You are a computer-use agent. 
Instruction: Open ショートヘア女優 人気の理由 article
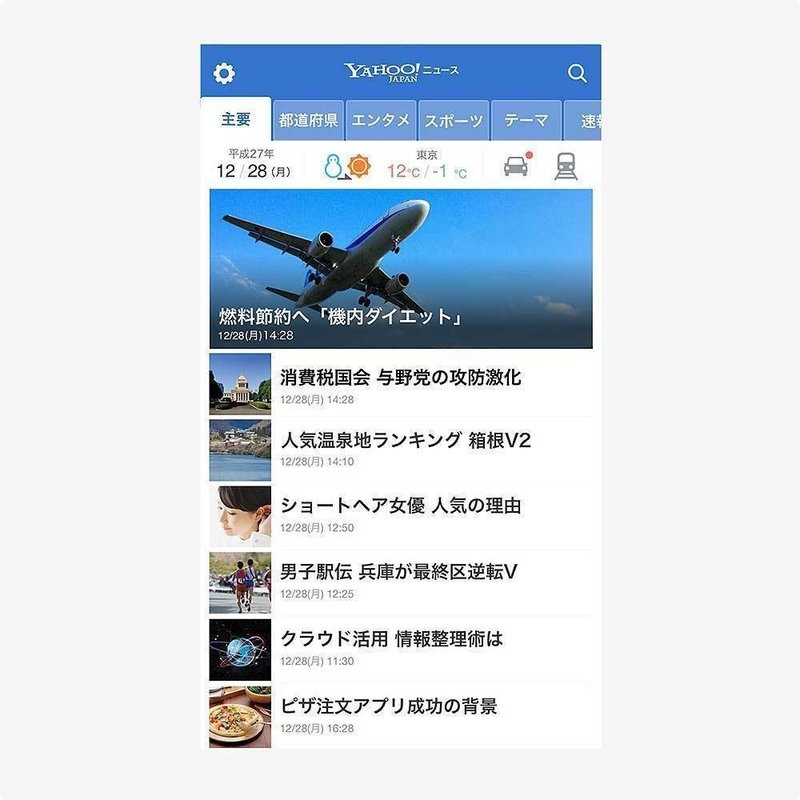400,515
